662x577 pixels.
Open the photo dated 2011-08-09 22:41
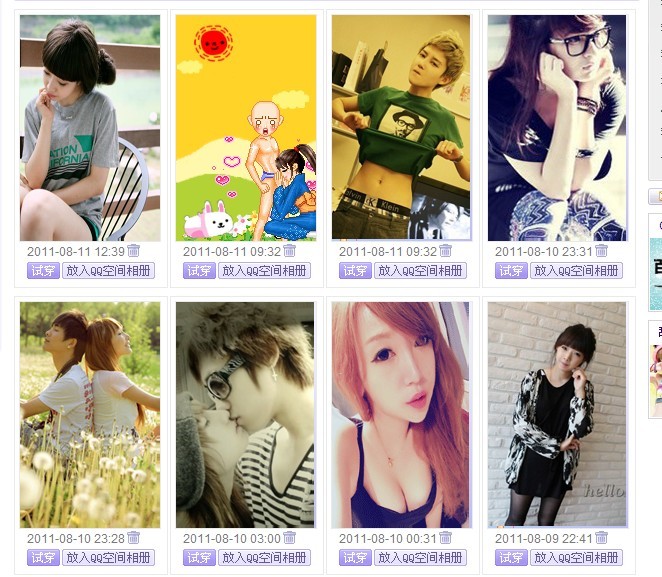click(557, 415)
